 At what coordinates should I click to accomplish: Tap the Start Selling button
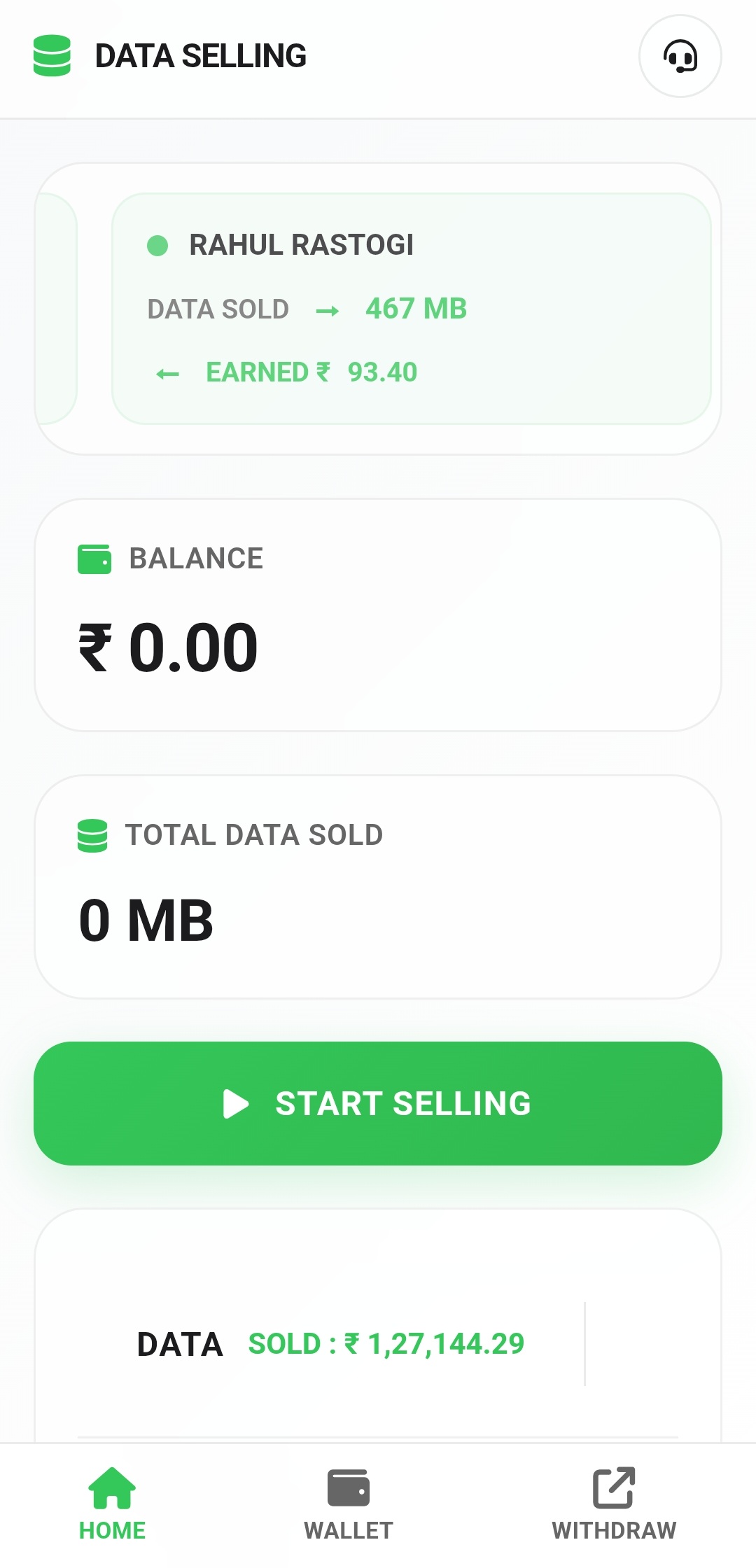pos(378,1103)
